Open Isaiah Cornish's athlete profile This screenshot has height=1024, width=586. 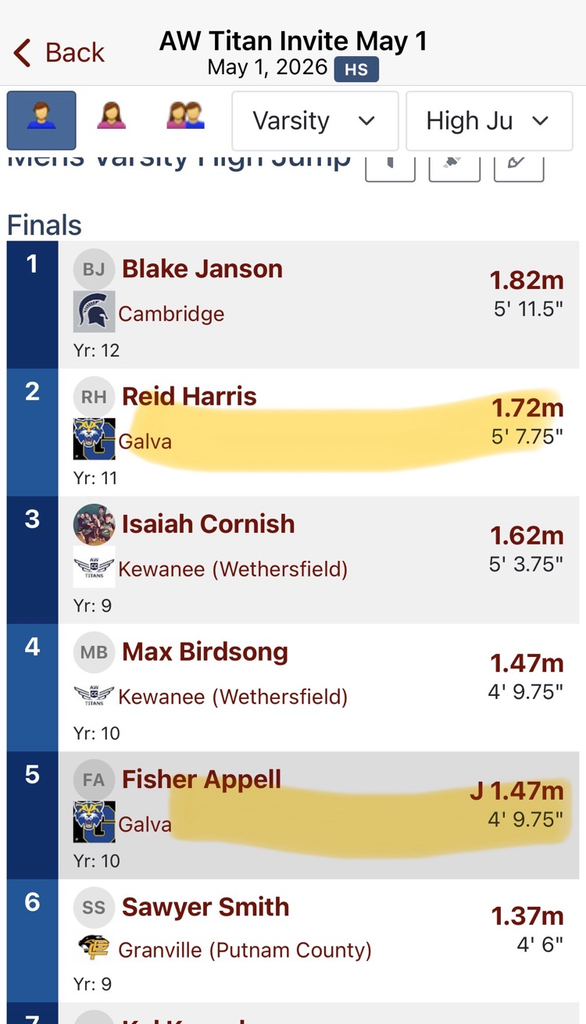click(208, 524)
